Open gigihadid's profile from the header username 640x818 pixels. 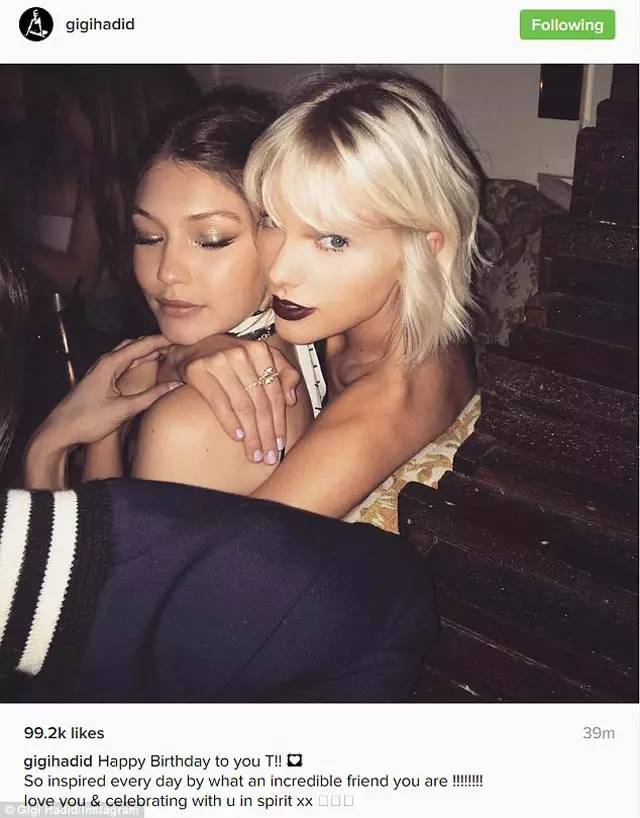pyautogui.click(x=98, y=24)
